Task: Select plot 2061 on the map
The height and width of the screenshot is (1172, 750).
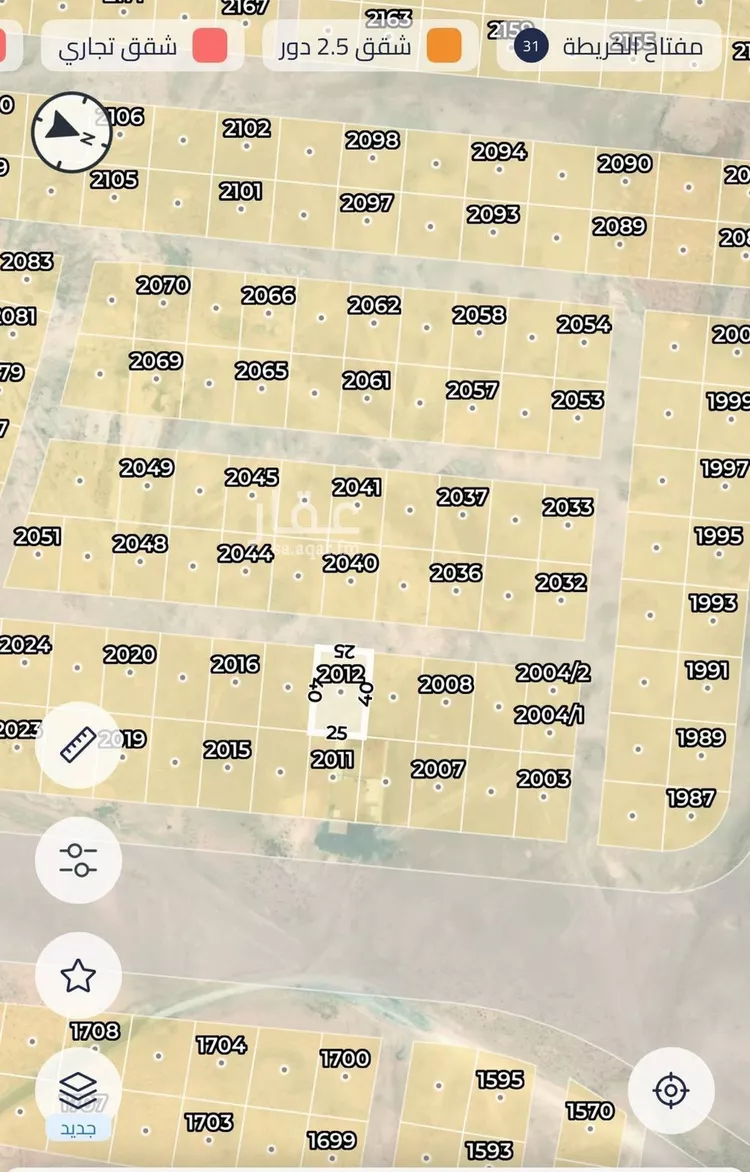Action: click(366, 381)
